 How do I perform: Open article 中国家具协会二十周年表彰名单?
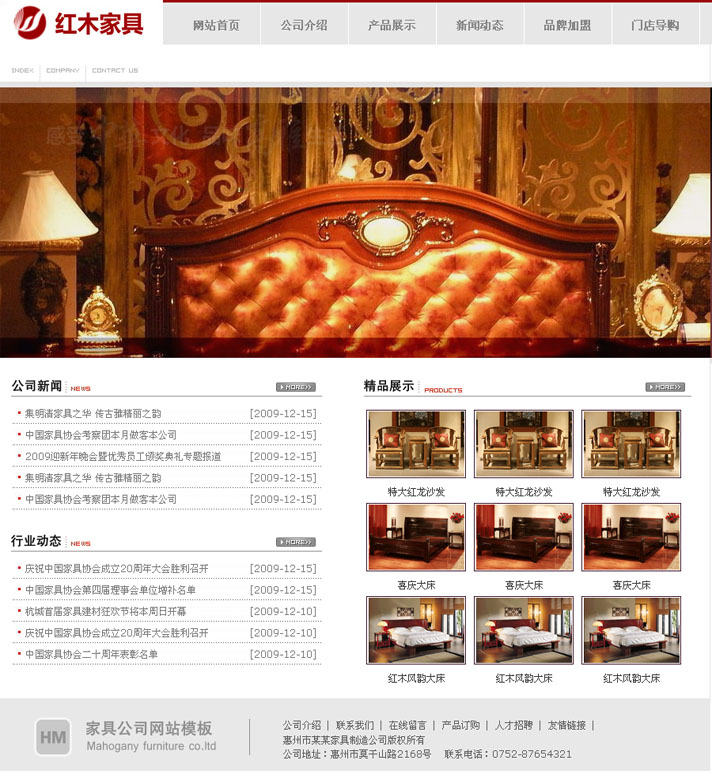[x=92, y=654]
